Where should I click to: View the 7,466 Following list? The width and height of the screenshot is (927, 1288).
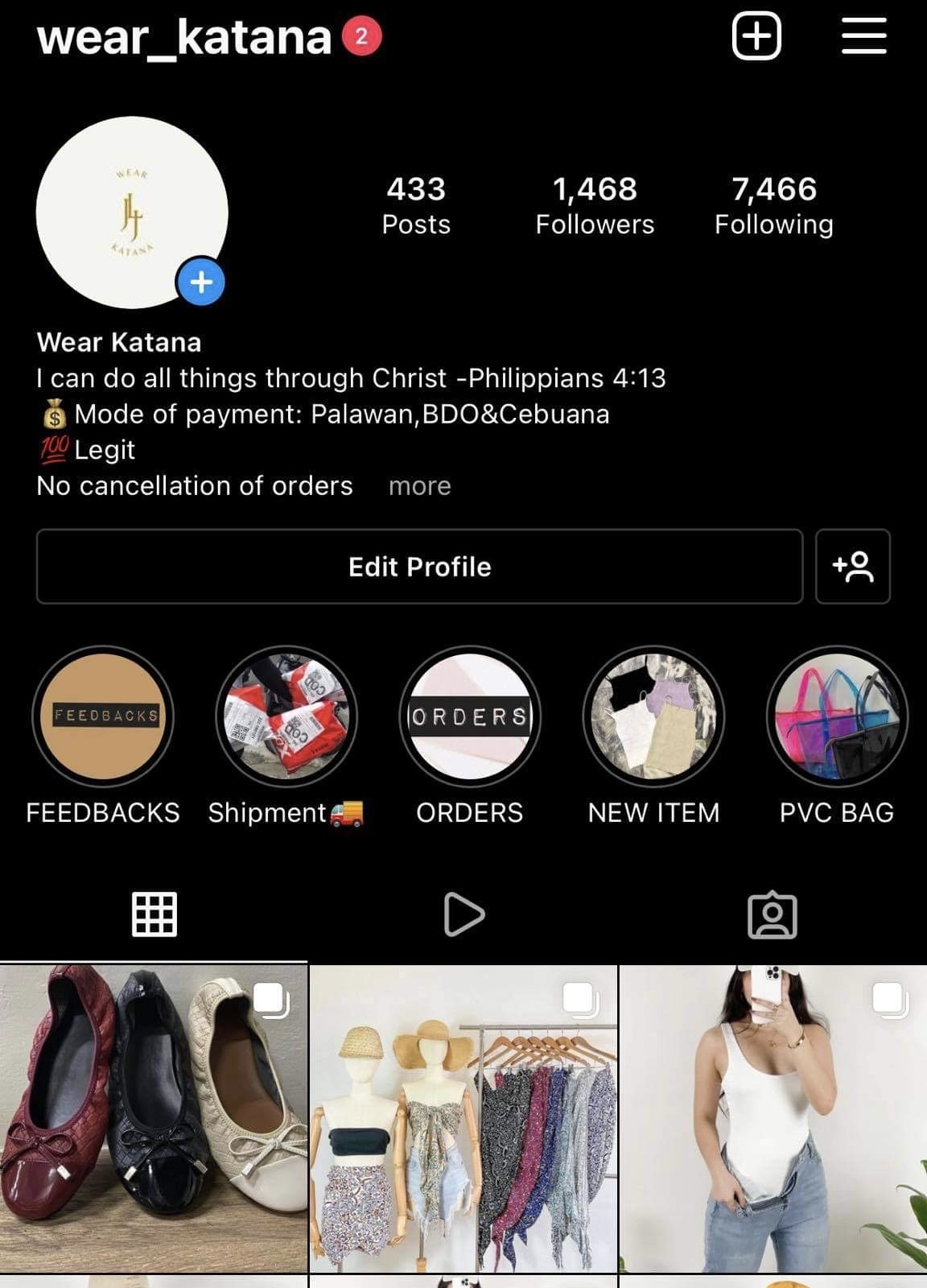[773, 205]
